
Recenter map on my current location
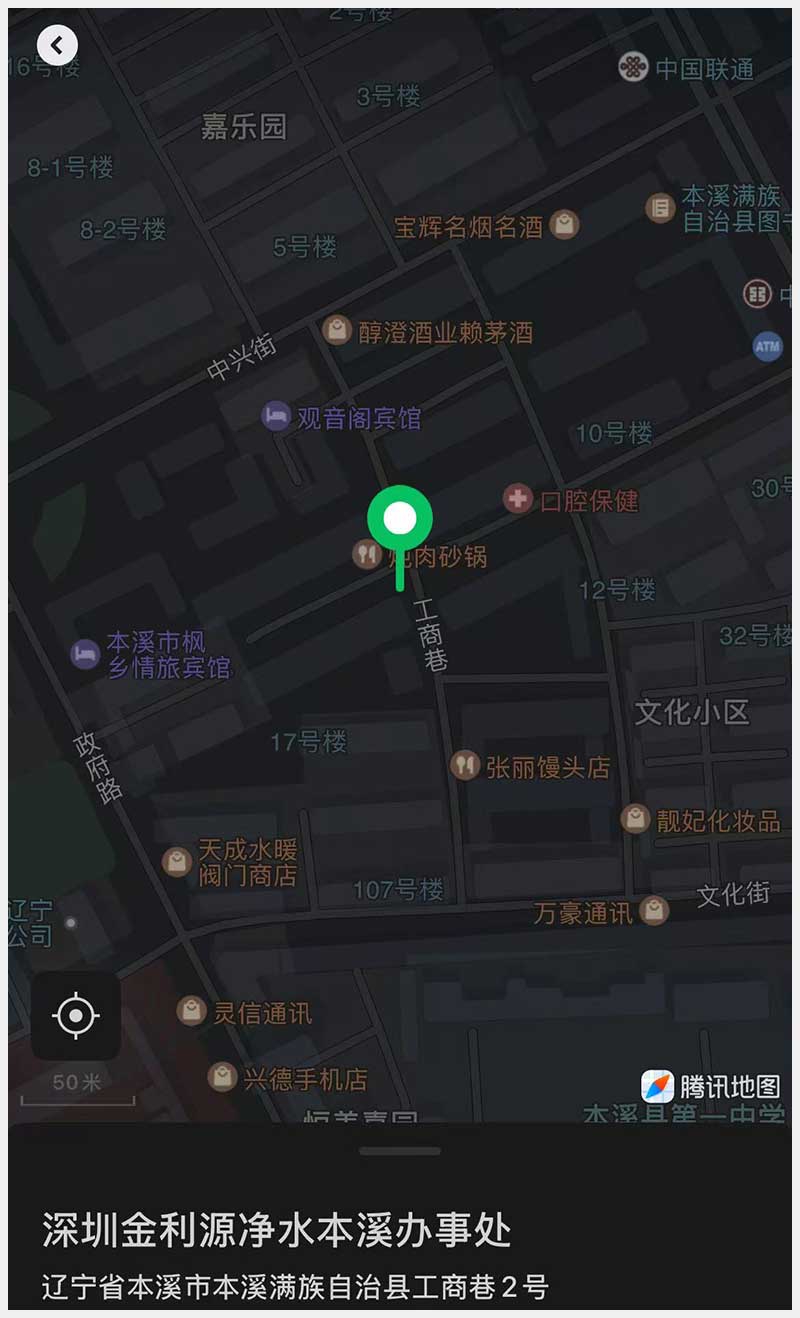(76, 1016)
